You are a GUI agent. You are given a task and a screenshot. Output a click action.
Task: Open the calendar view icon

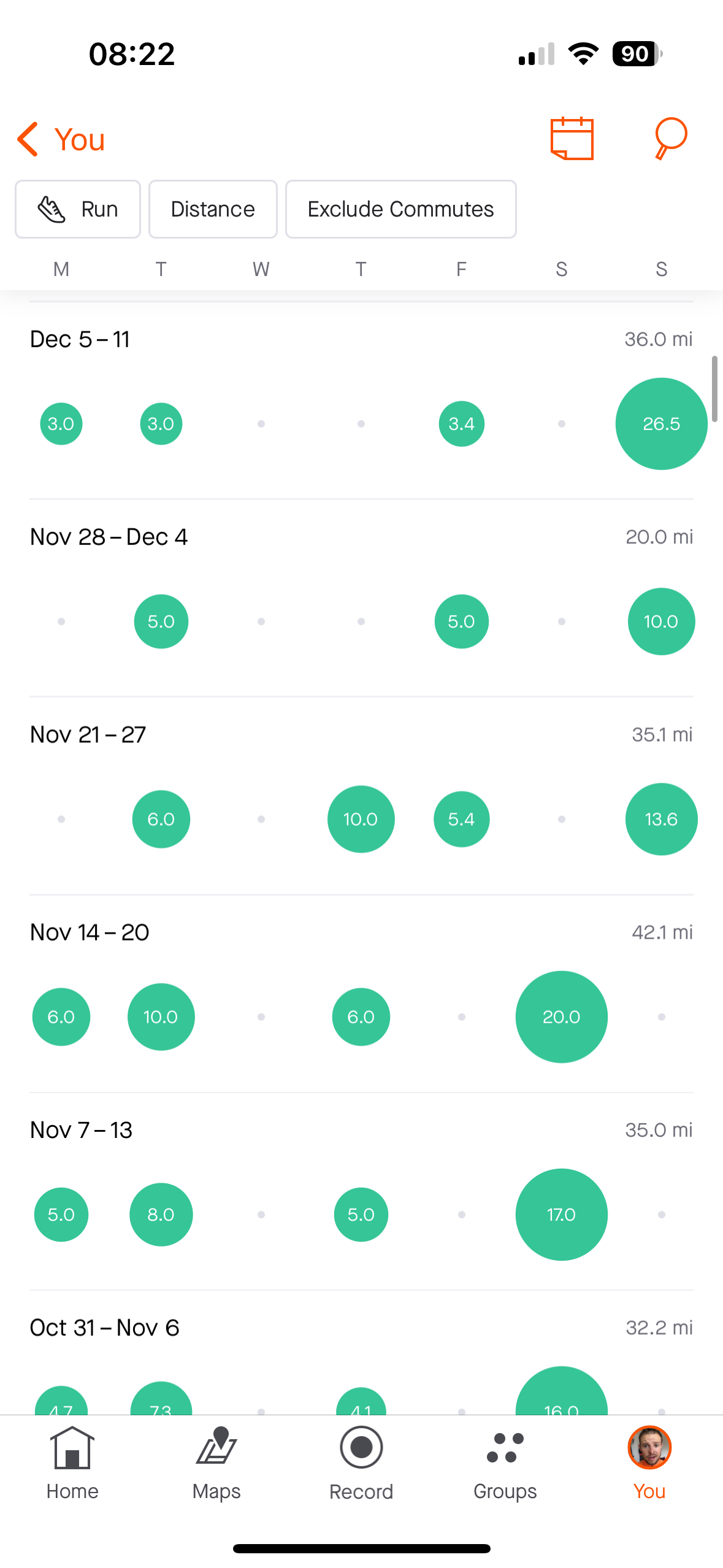coord(572,139)
